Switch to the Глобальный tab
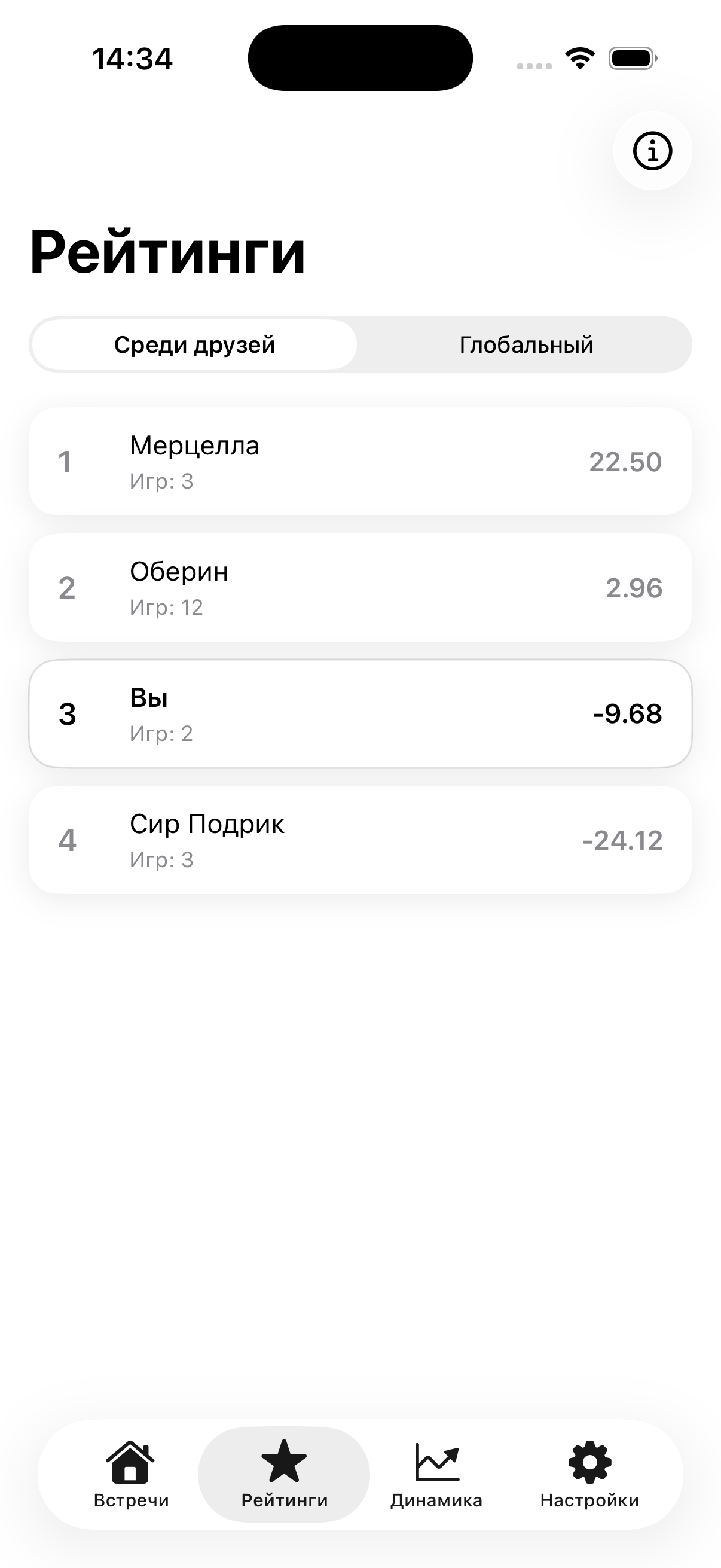This screenshot has height=1568, width=721. pyautogui.click(x=527, y=344)
